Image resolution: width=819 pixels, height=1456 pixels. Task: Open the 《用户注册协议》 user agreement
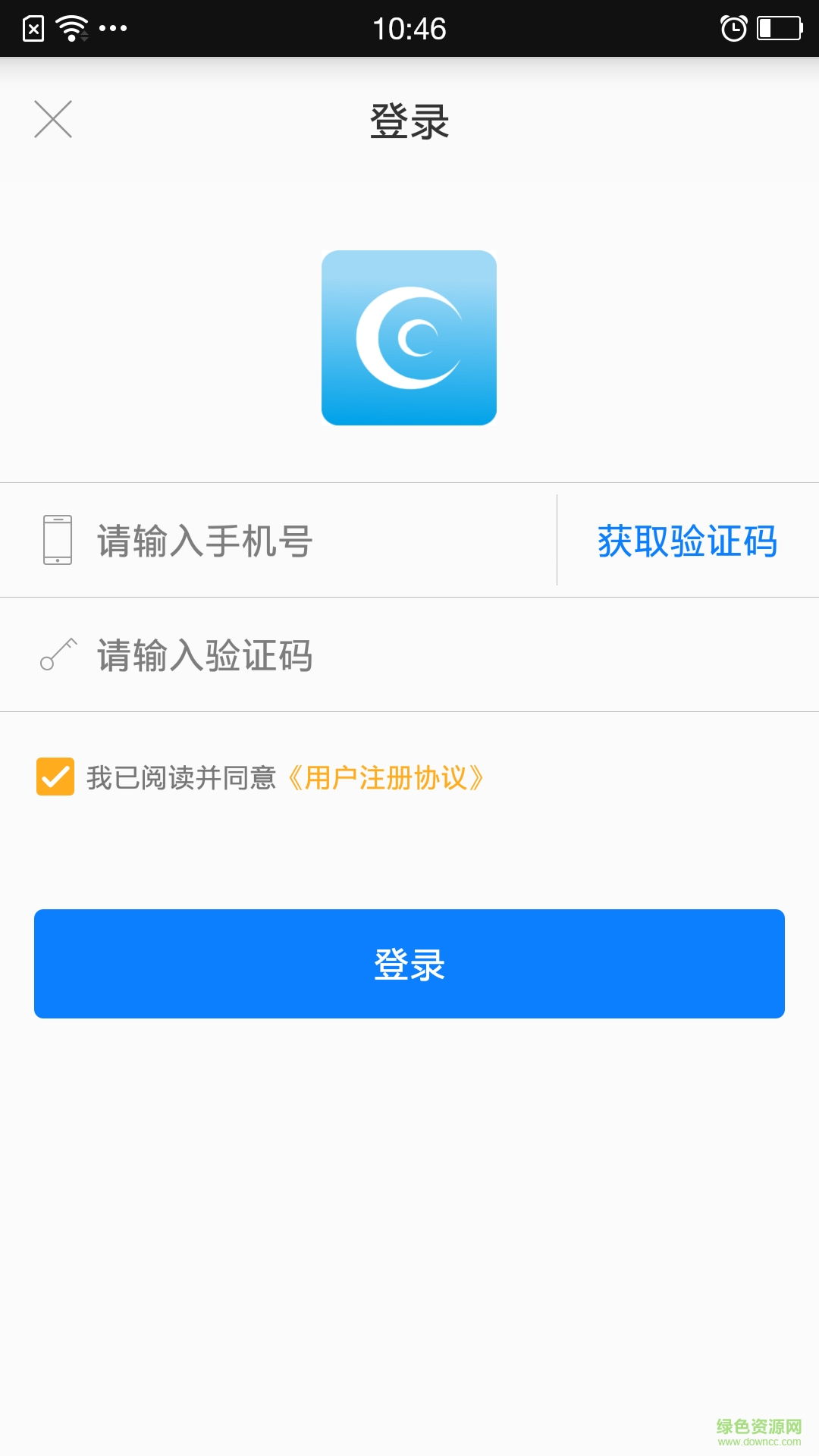(387, 777)
